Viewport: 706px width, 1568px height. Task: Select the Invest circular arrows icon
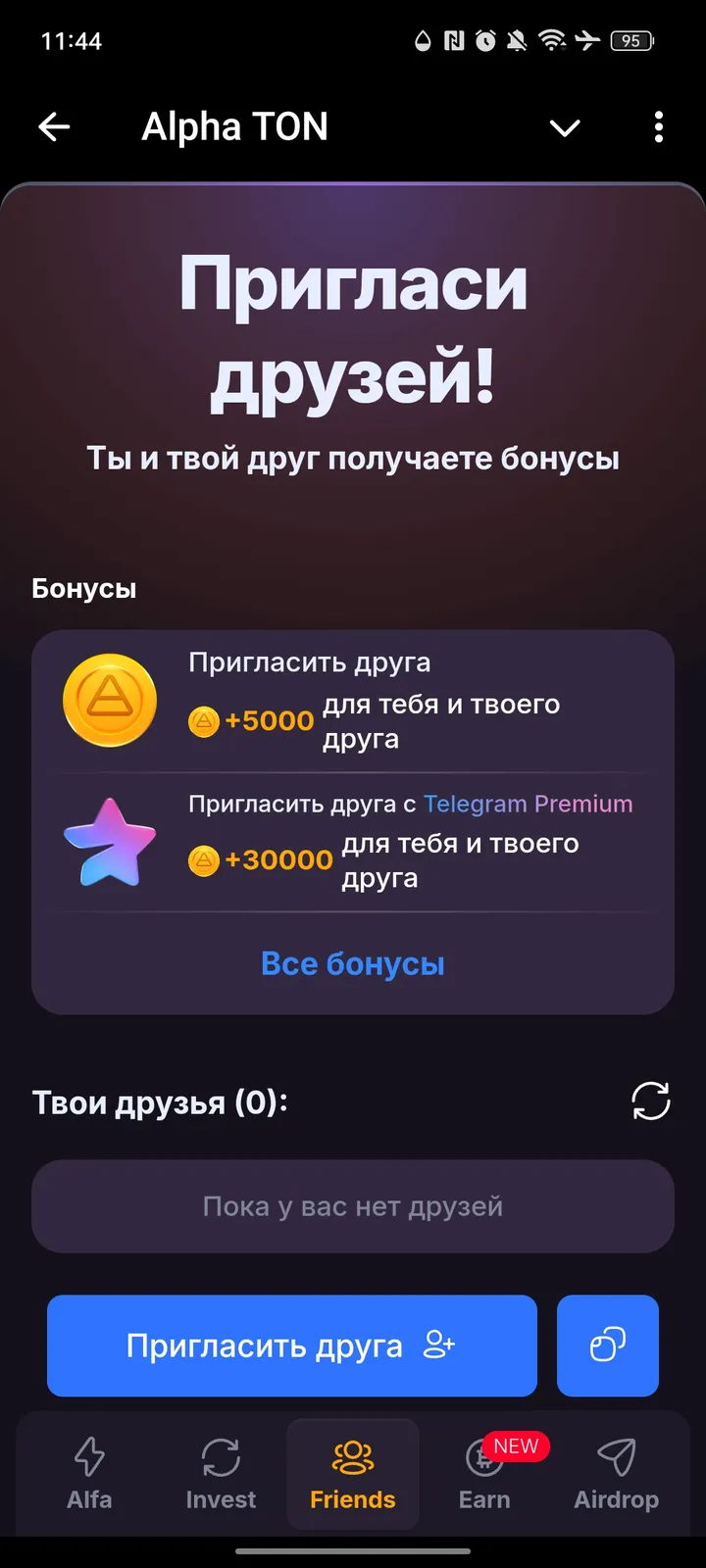click(221, 1457)
